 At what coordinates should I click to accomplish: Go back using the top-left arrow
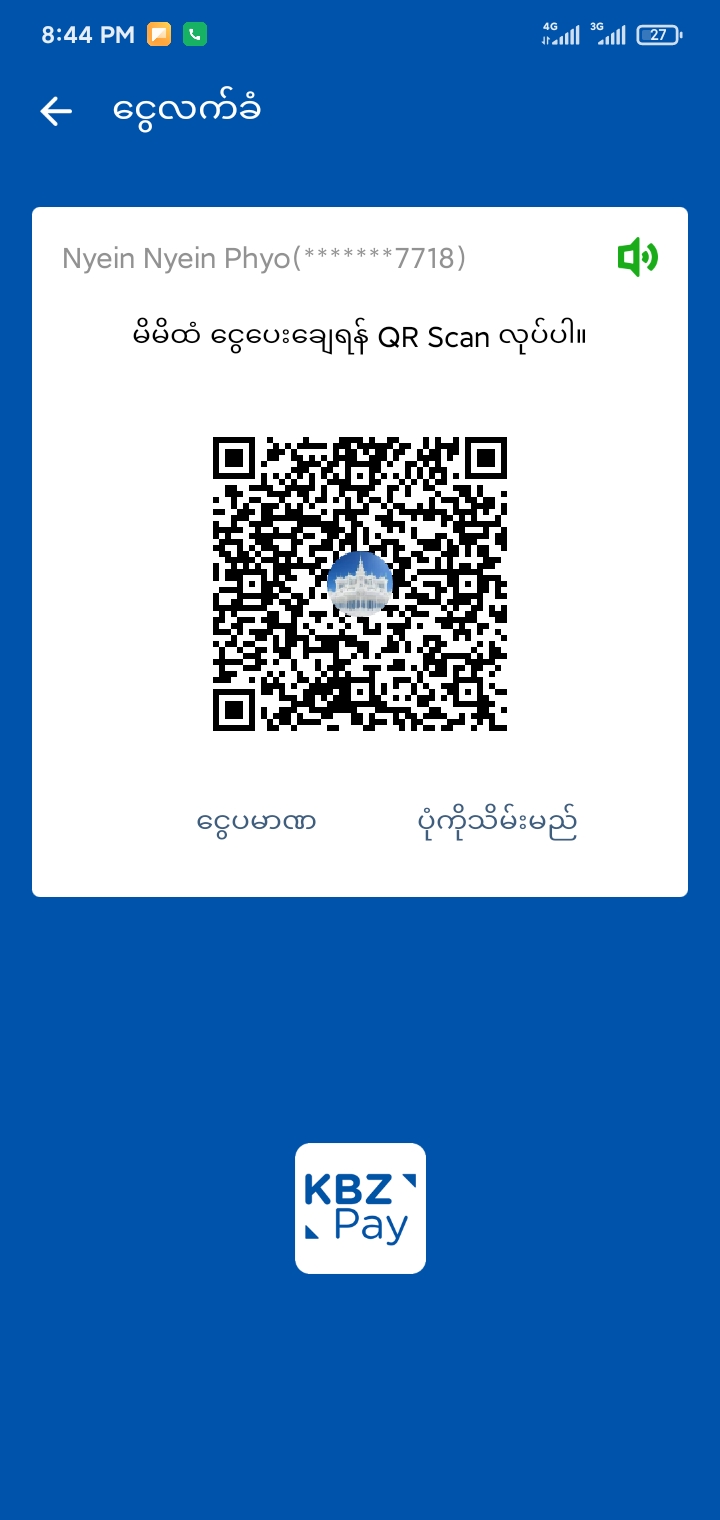point(56,111)
